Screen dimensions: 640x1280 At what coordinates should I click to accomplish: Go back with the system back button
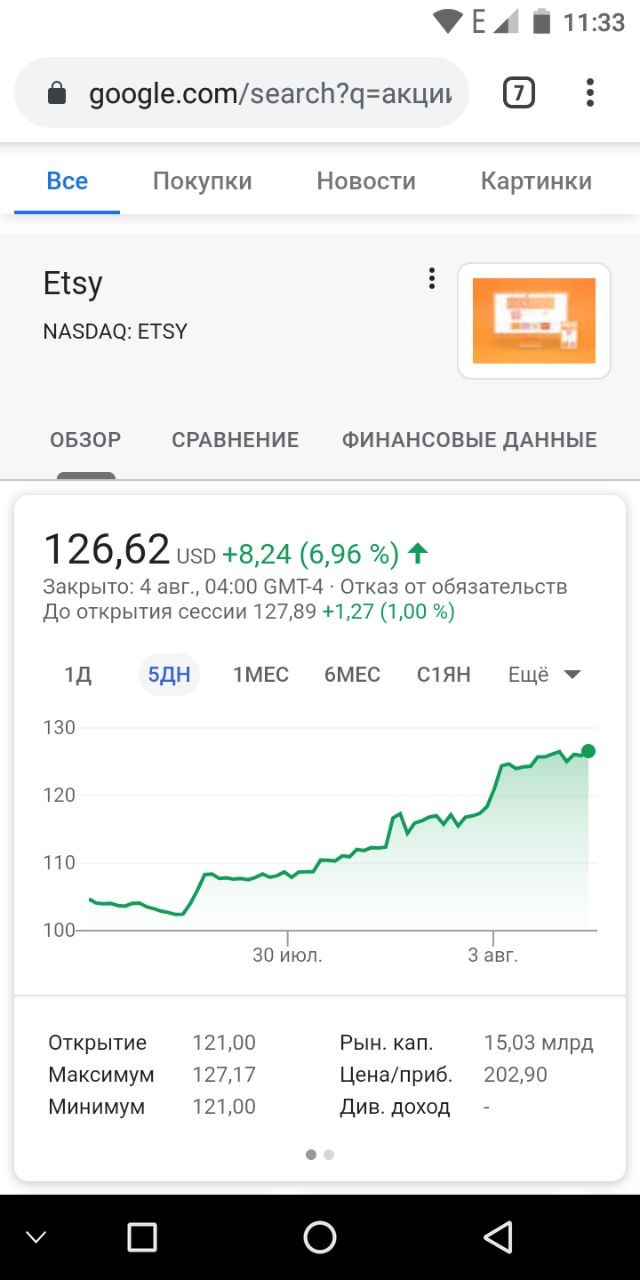[498, 1237]
